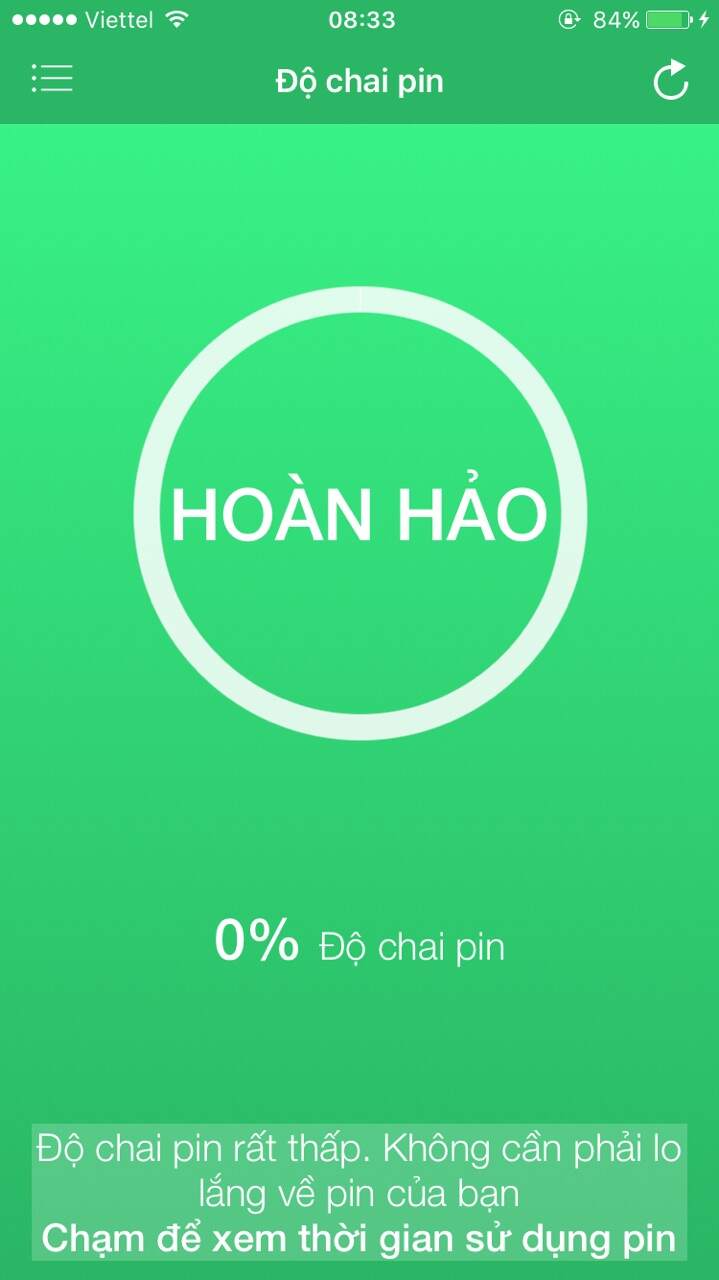Viewport: 719px width, 1280px height.
Task: Refresh the battery wear reading
Action: click(671, 80)
